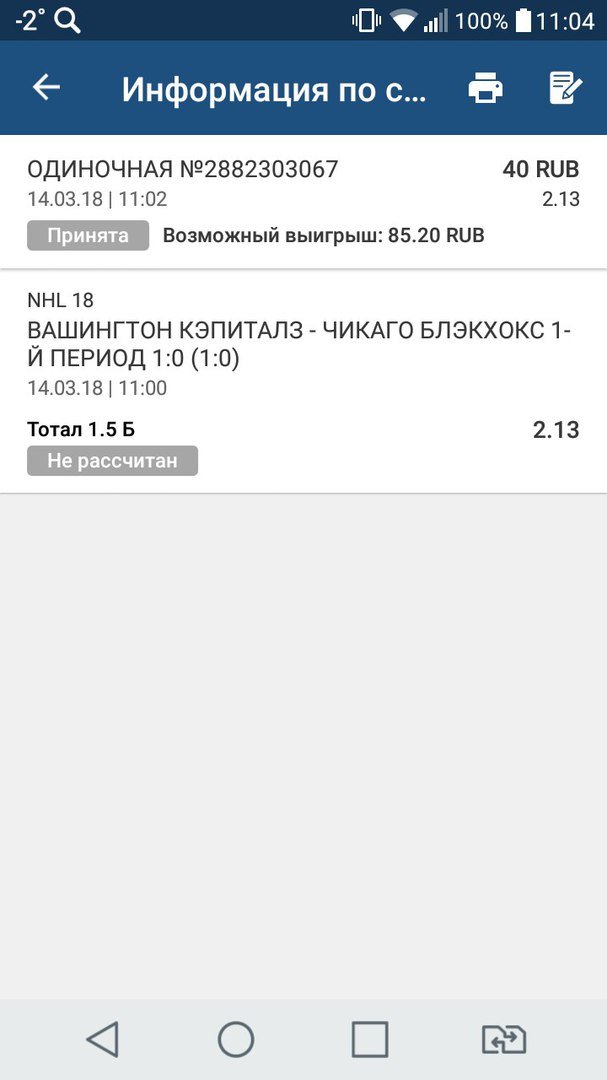
Task: Open the Washington Capitals – Chicago Blackhawks event
Action: pos(299,344)
